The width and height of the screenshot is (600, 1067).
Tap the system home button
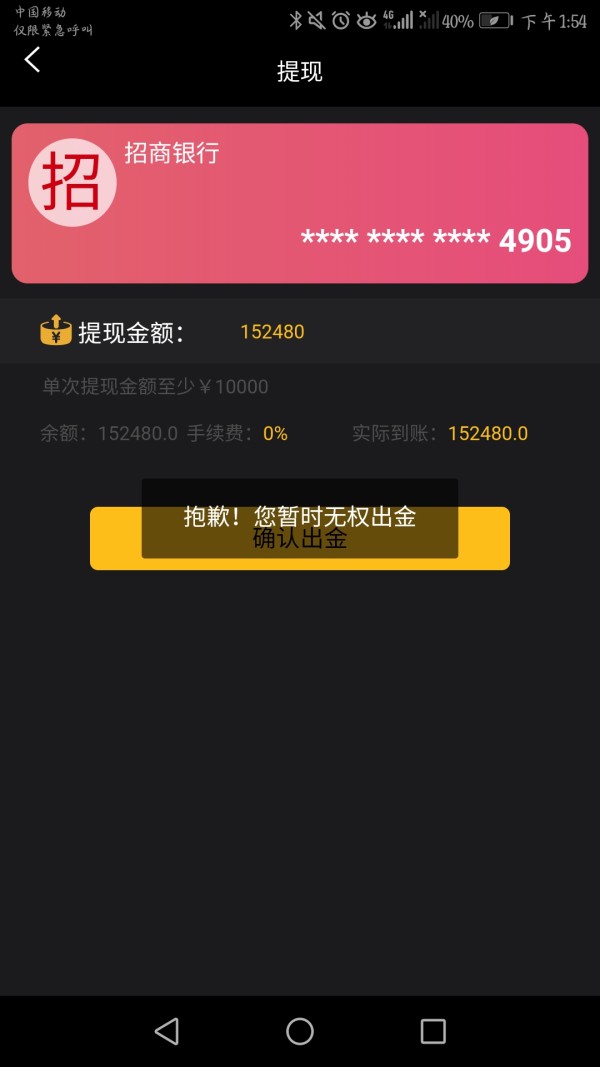(x=300, y=1031)
